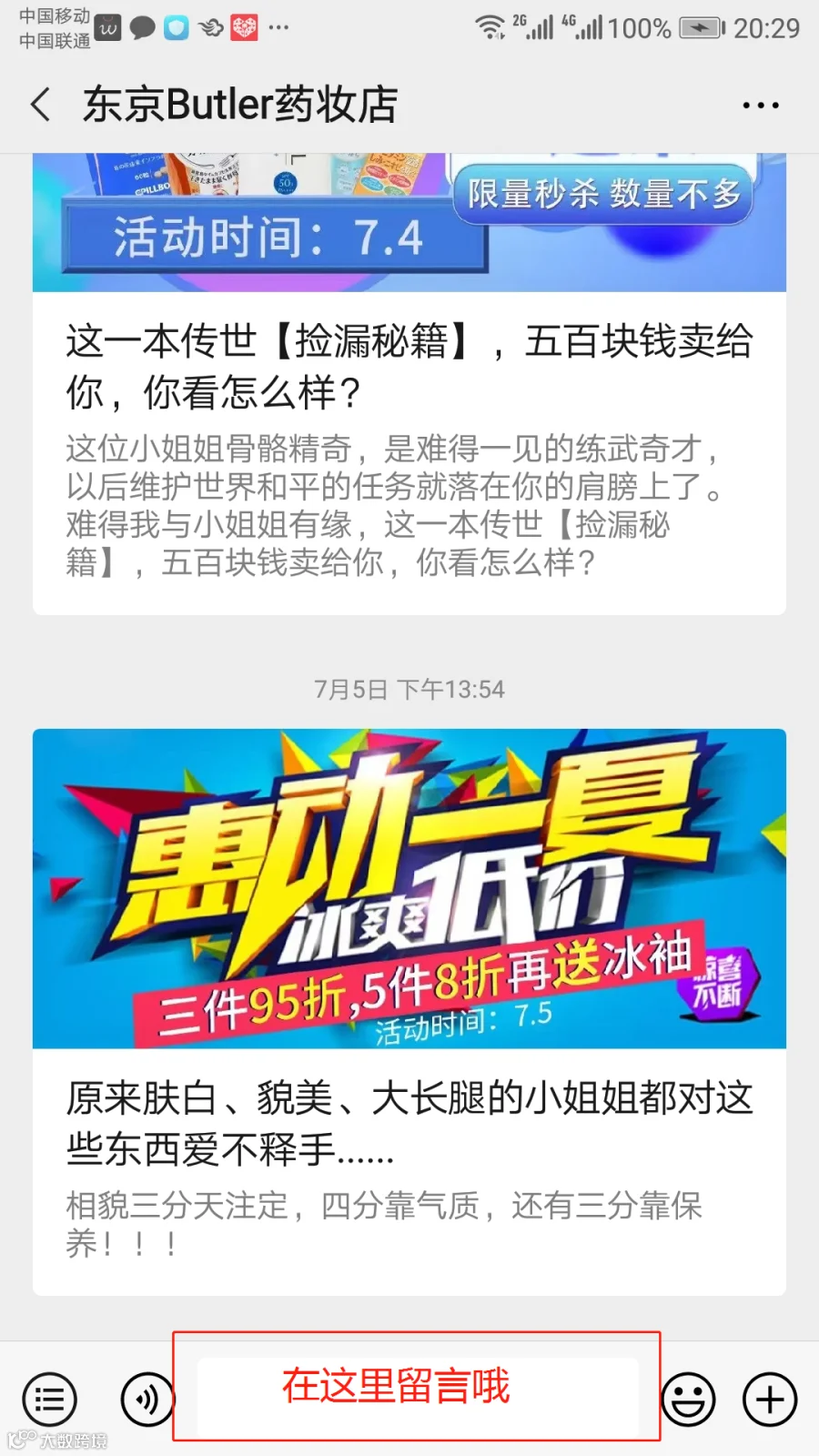Open the 捡漏秘籍 article card
Screen dimensions: 819x1456
coord(409,384)
